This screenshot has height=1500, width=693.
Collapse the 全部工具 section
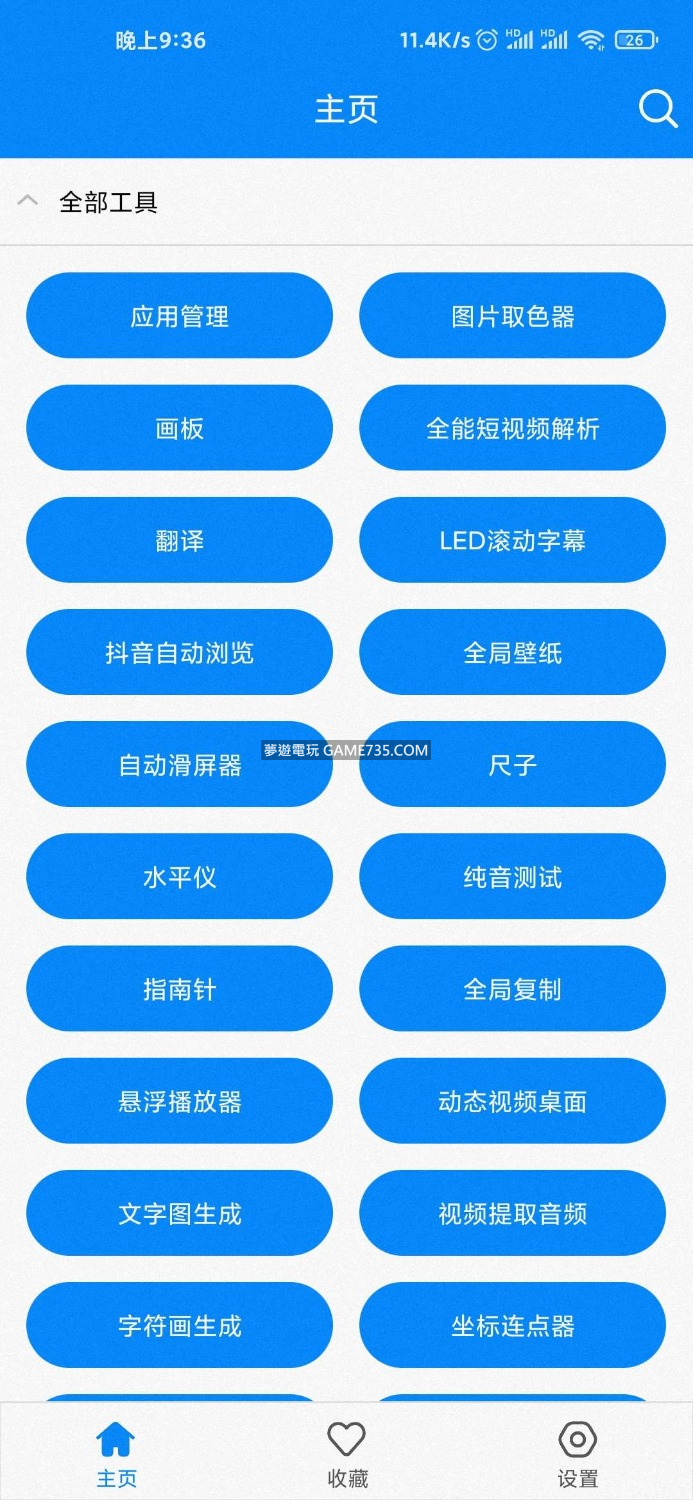[x=28, y=202]
